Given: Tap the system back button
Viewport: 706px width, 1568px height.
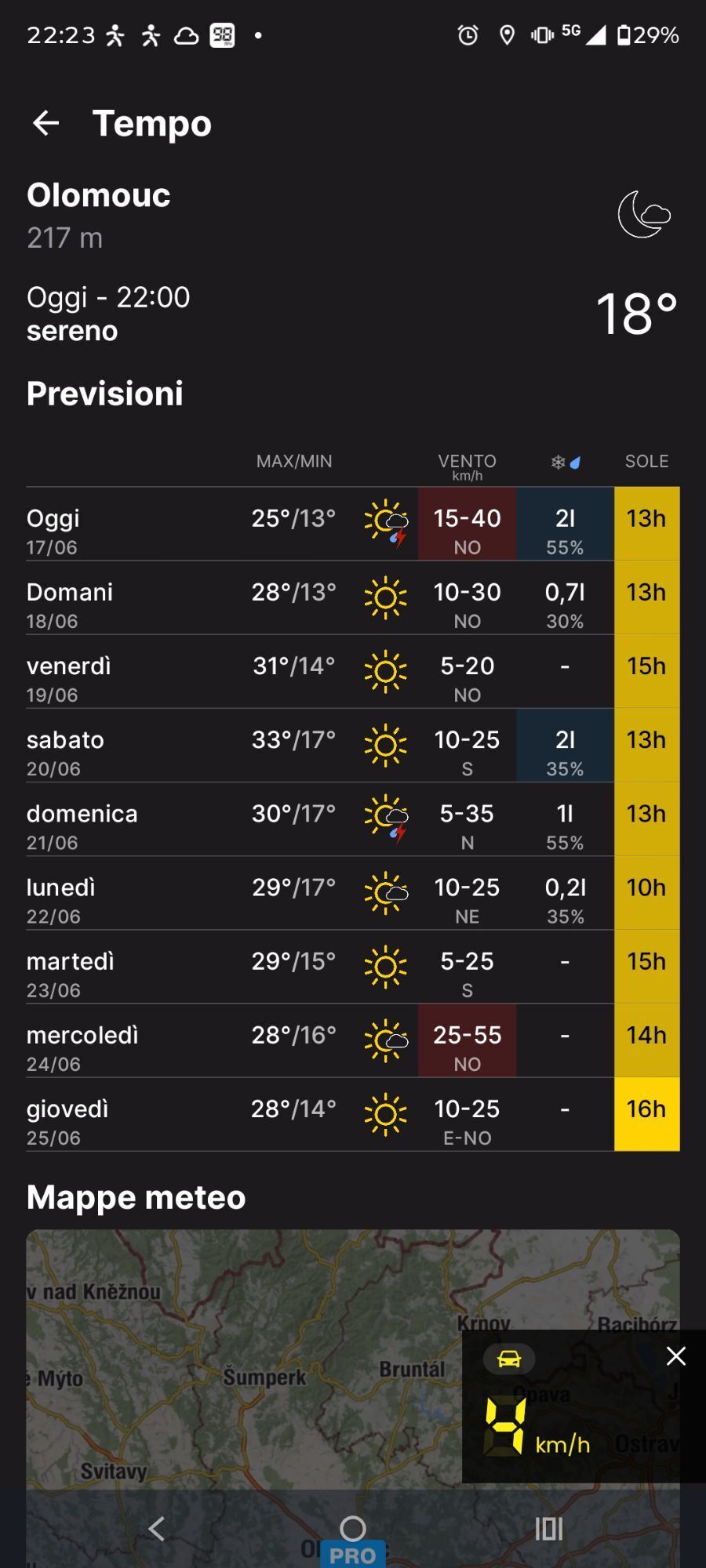Looking at the screenshot, I should click(x=157, y=1528).
